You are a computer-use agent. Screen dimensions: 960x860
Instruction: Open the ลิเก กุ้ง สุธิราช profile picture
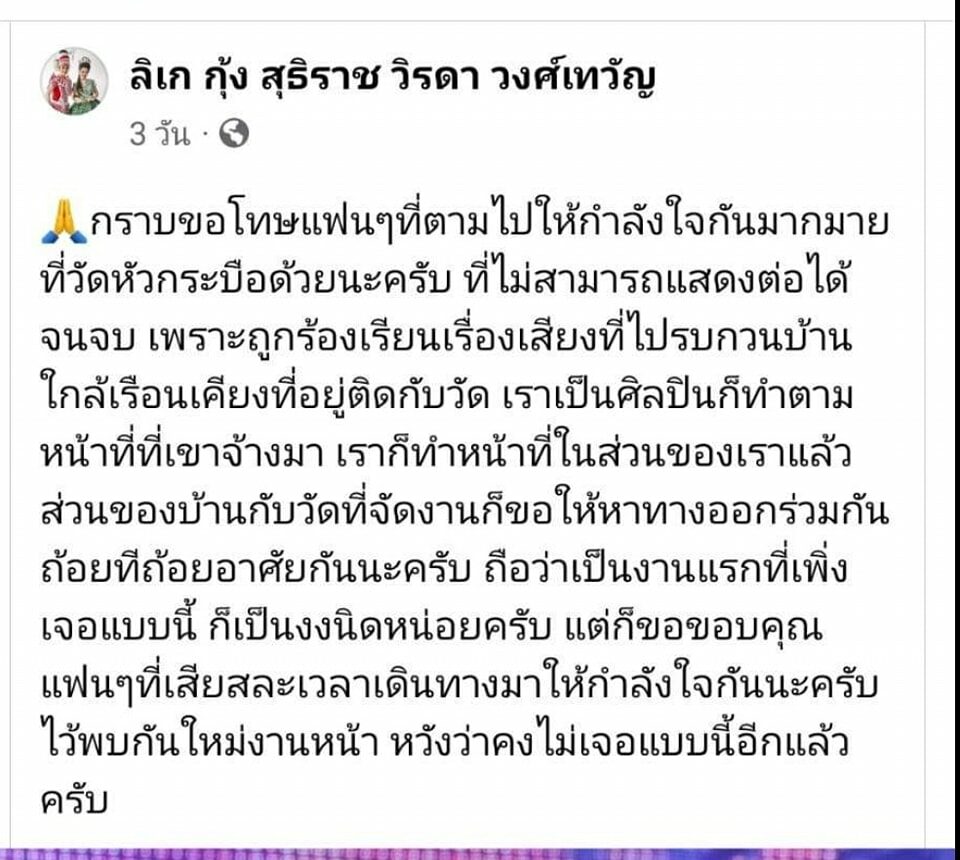74,81
